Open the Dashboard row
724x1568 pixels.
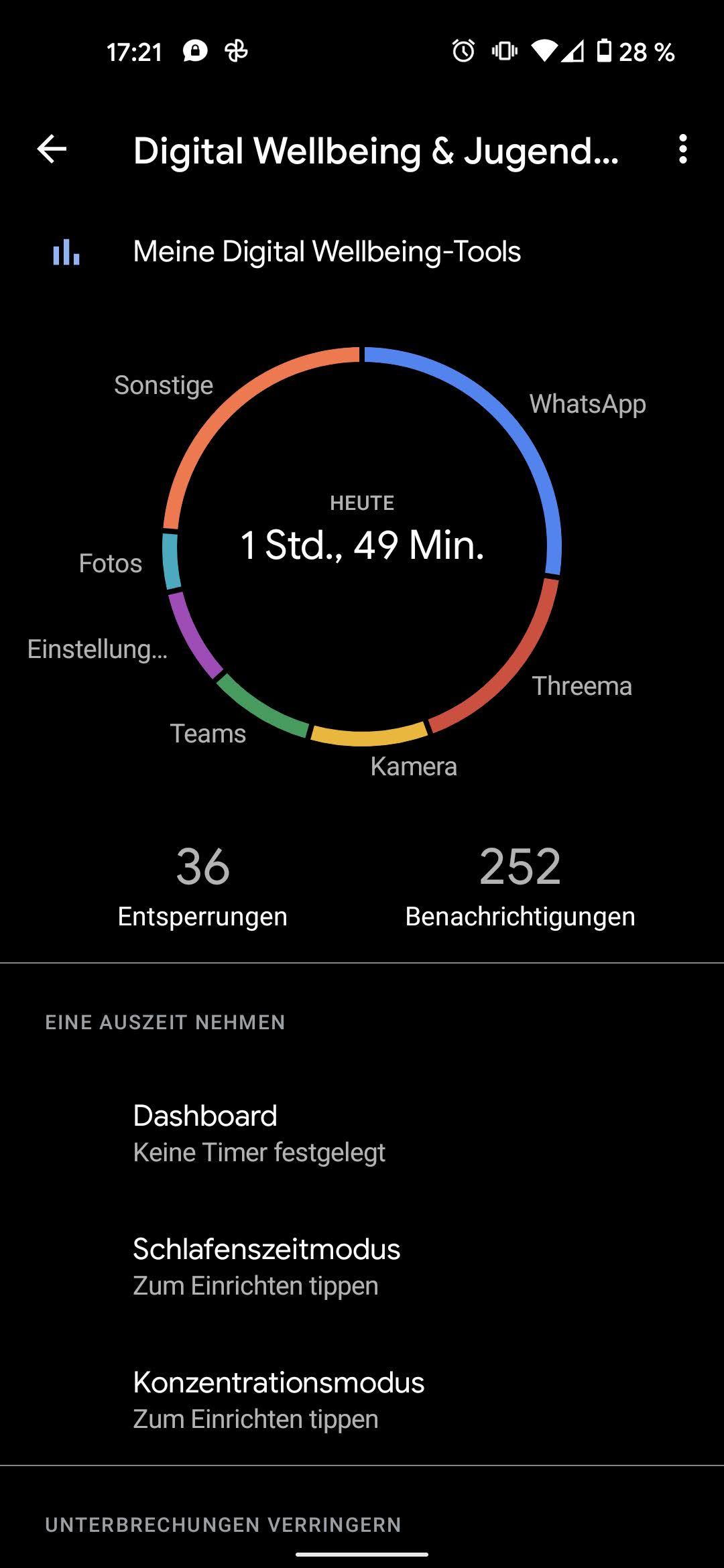(x=362, y=1133)
